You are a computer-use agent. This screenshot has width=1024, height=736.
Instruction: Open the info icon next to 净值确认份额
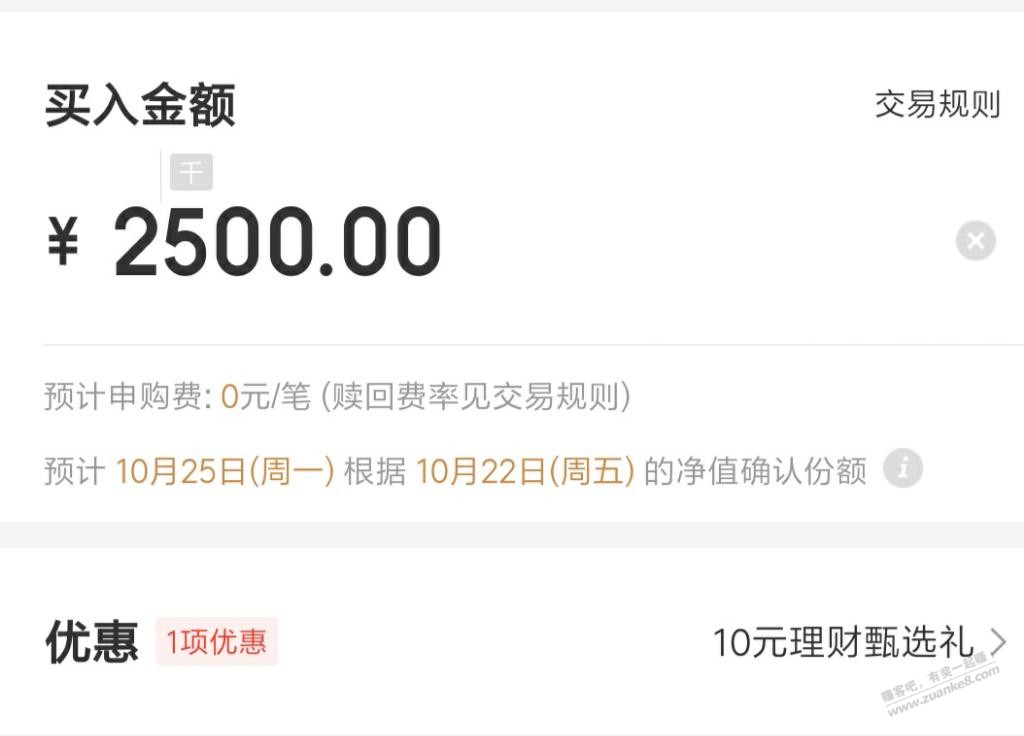click(x=903, y=469)
